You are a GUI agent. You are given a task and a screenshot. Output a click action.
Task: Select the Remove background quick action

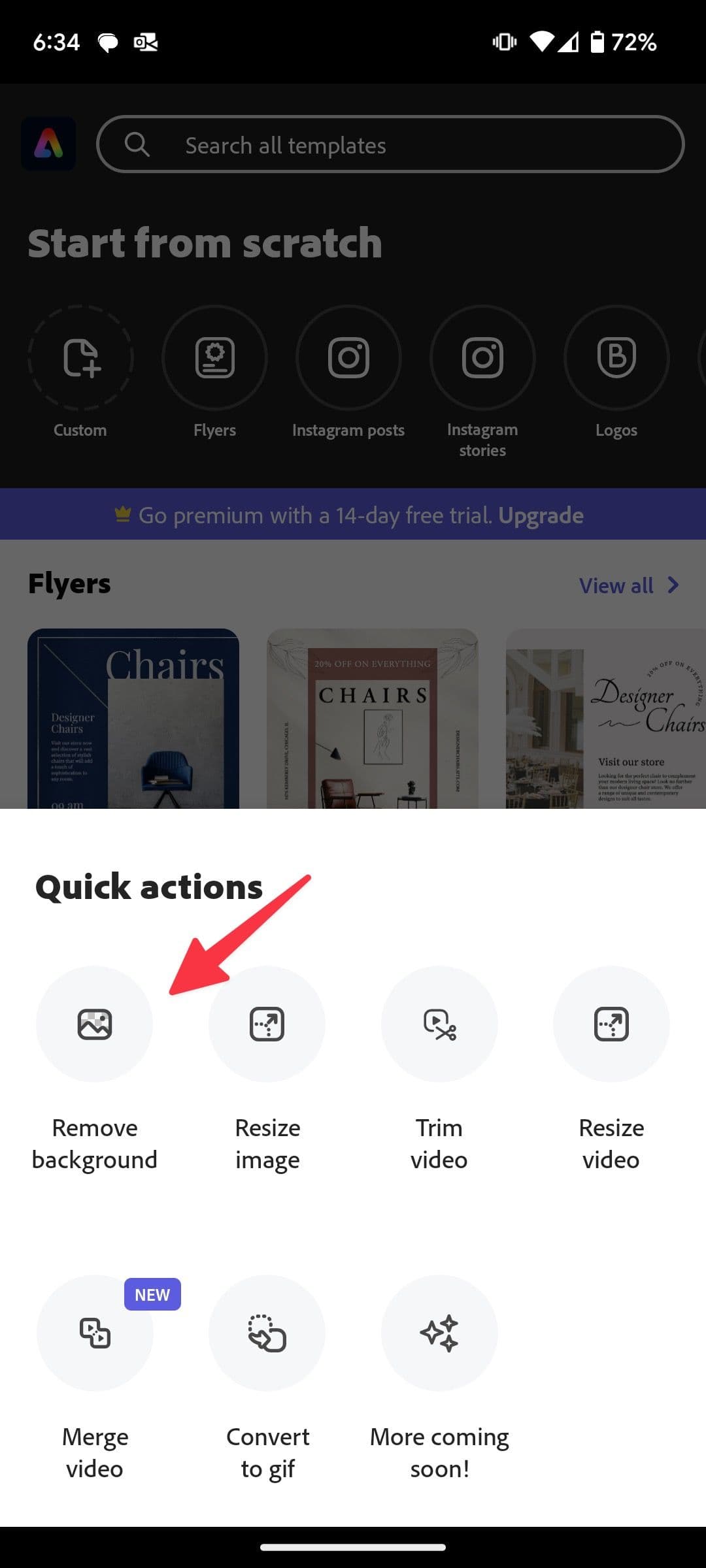point(94,1023)
